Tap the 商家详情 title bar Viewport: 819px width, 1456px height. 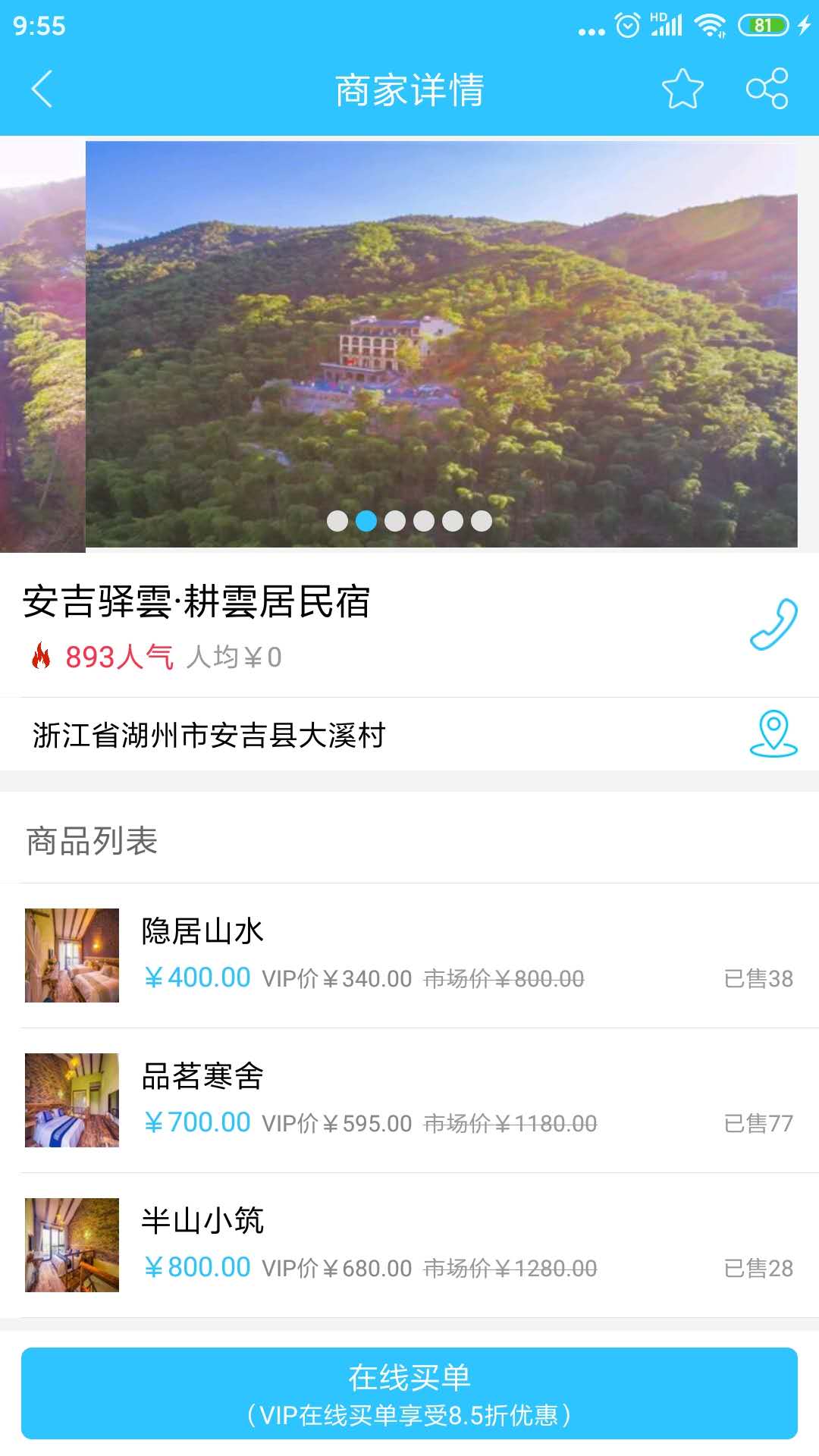click(x=409, y=89)
